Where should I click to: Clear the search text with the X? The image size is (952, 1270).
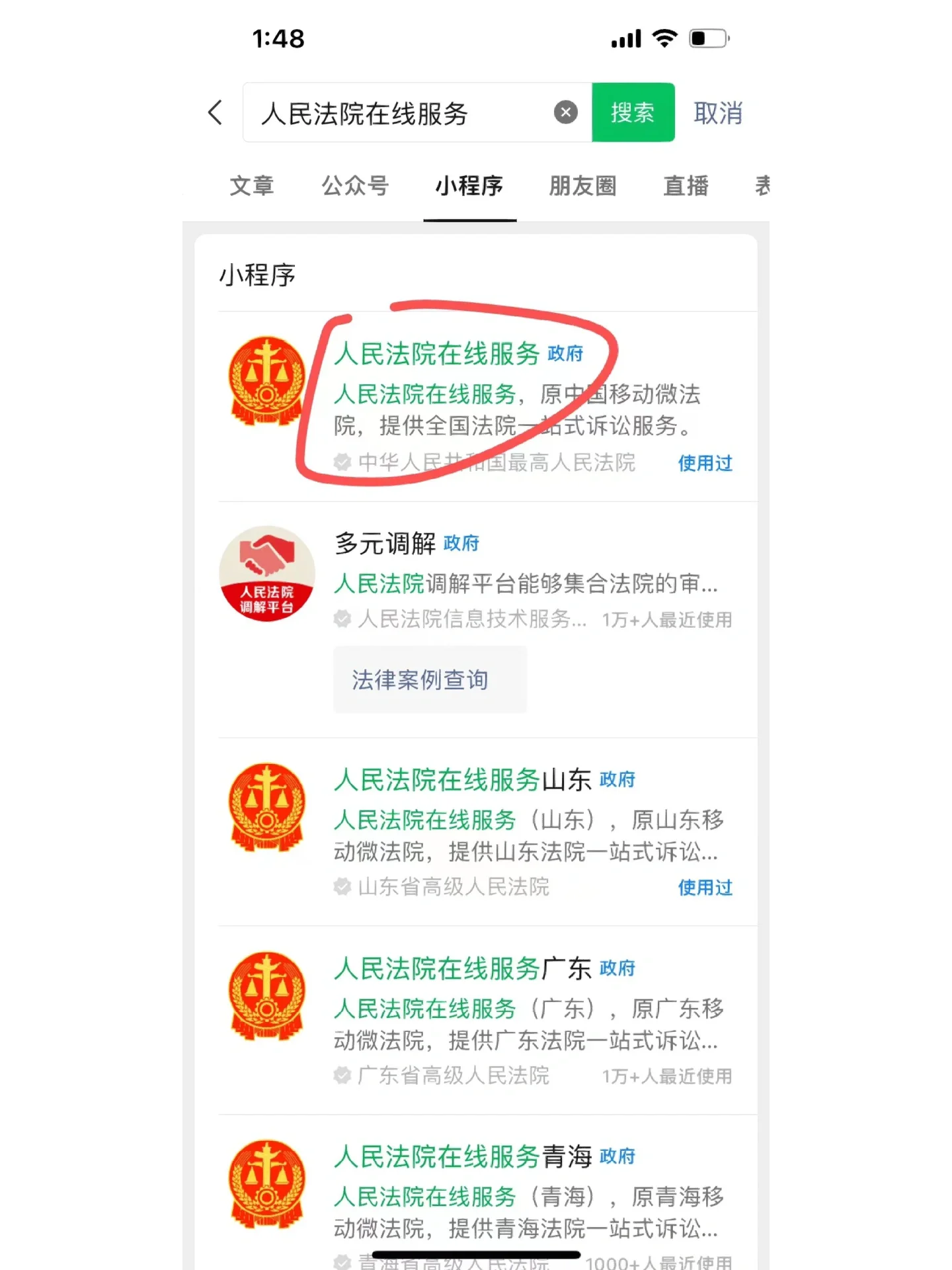point(565,112)
